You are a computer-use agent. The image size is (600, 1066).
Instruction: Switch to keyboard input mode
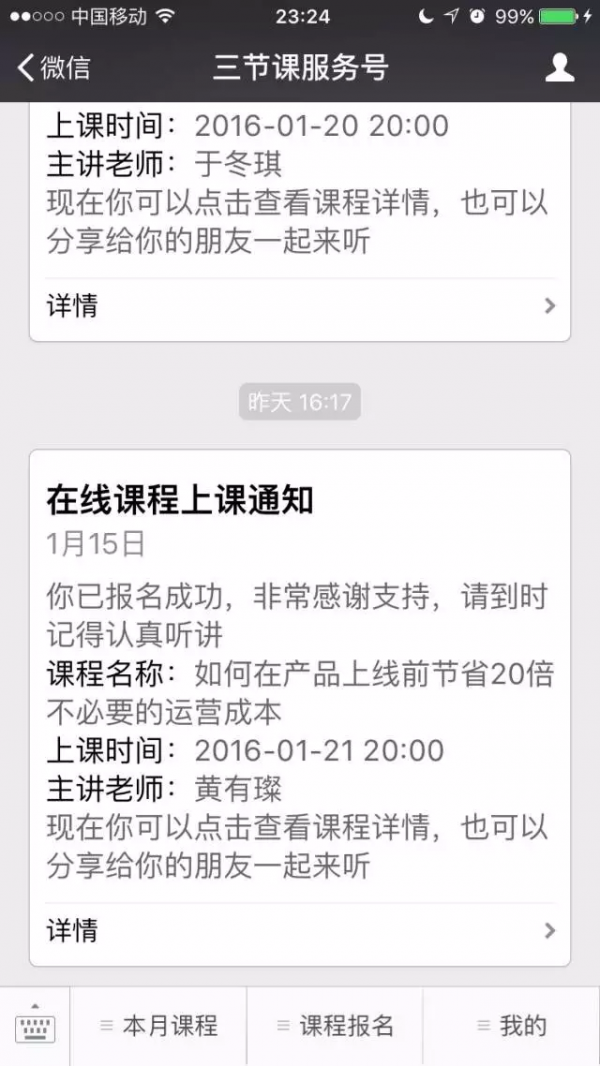pyautogui.click(x=35, y=1026)
